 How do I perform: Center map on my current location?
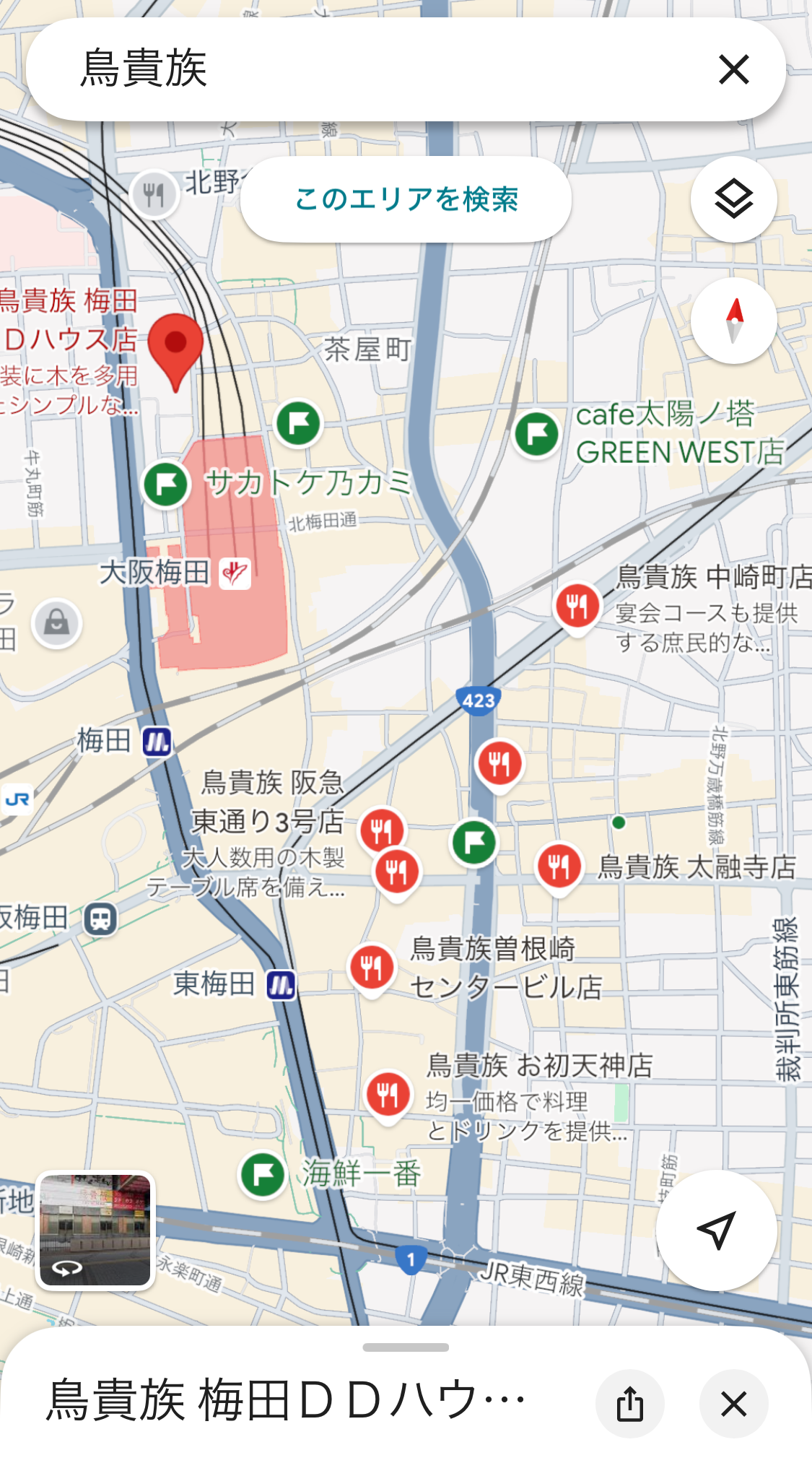click(716, 1230)
